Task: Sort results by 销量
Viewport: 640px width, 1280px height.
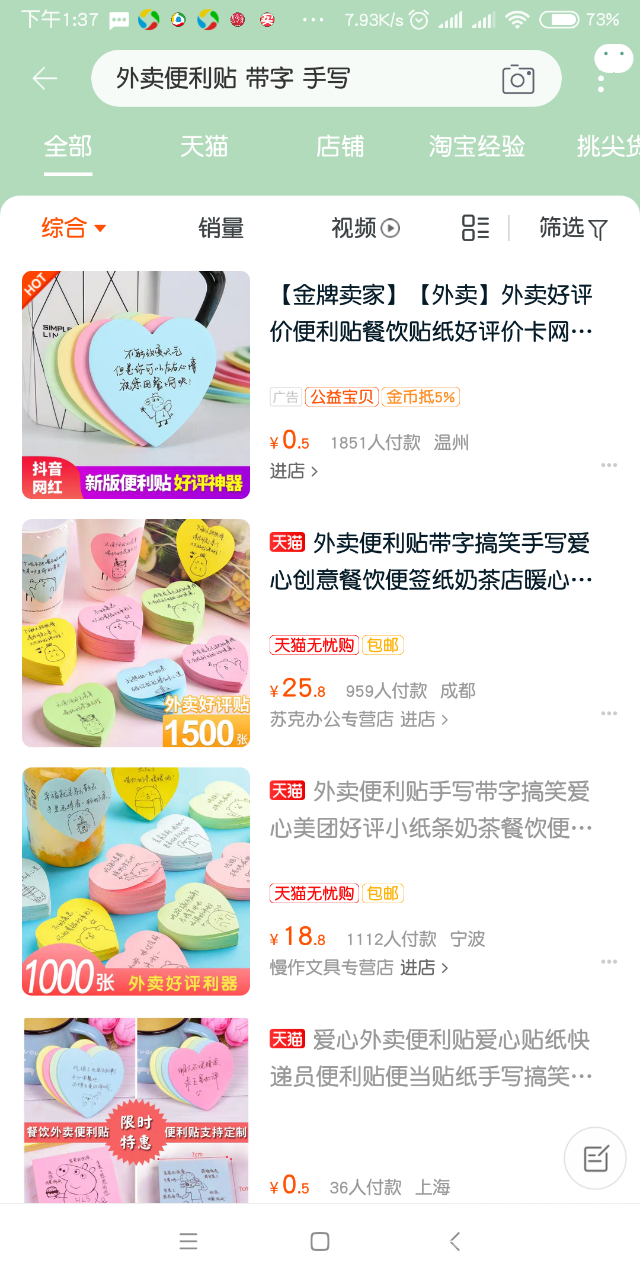Action: [x=221, y=228]
